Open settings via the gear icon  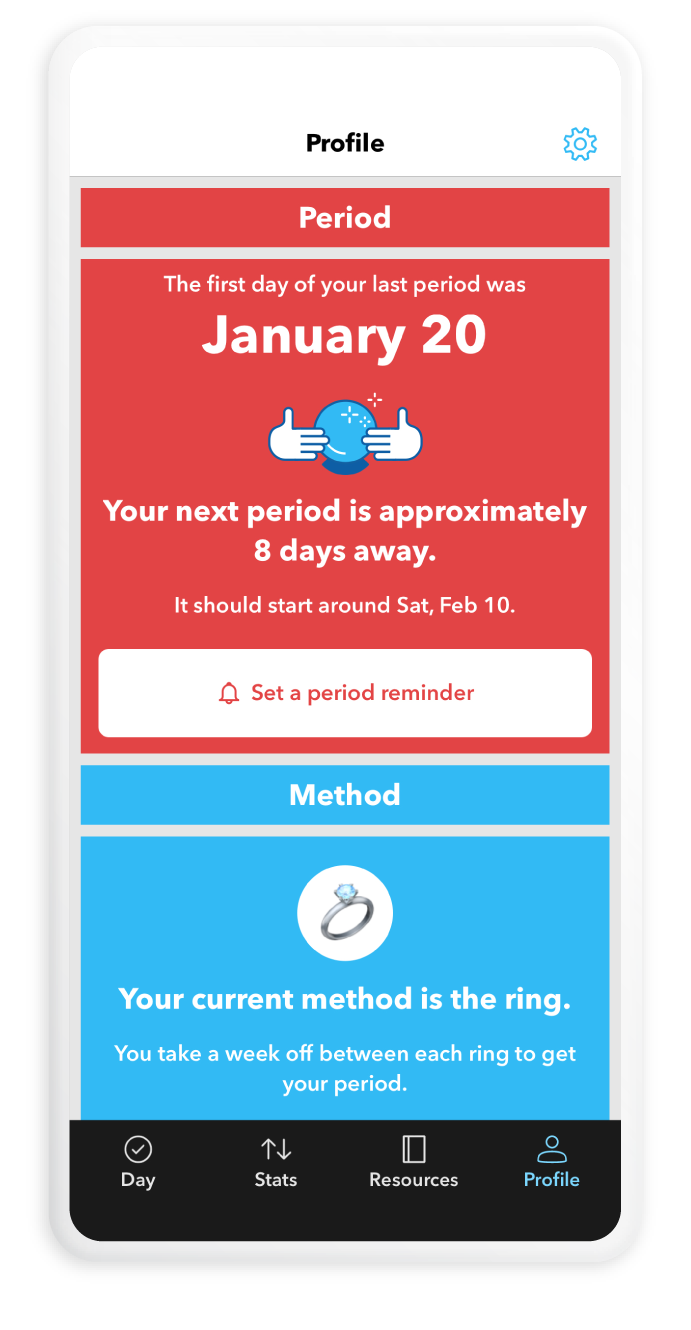pyautogui.click(x=580, y=144)
